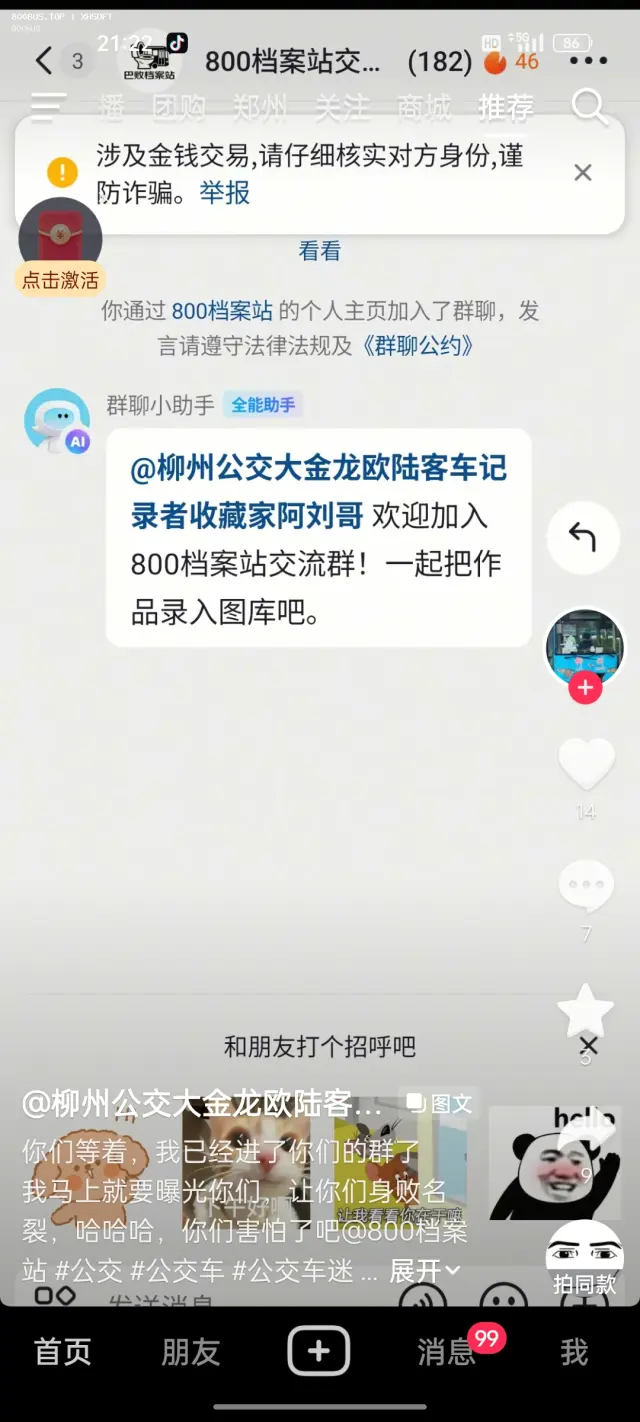The height and width of the screenshot is (1422, 640).
Task: Favorite this post with the star
Action: [x=586, y=1012]
